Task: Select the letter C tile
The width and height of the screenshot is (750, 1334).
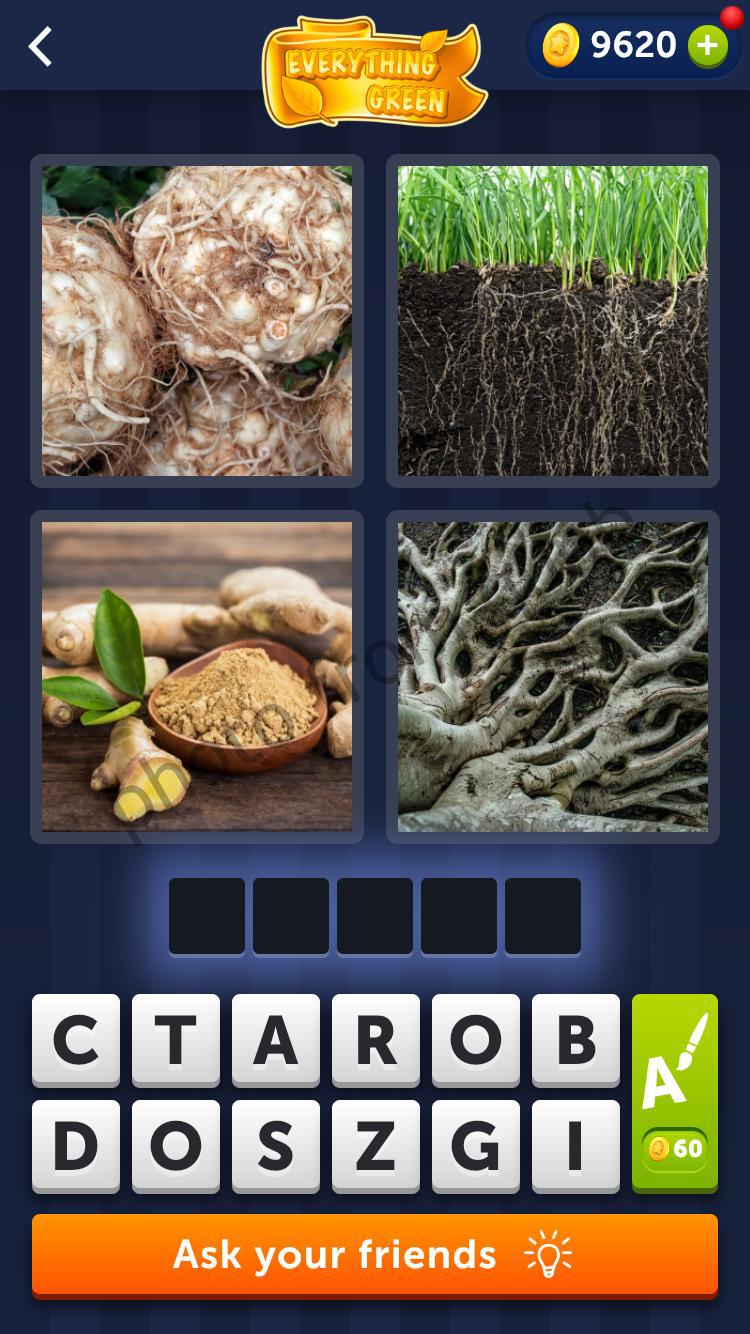Action: point(75,1040)
